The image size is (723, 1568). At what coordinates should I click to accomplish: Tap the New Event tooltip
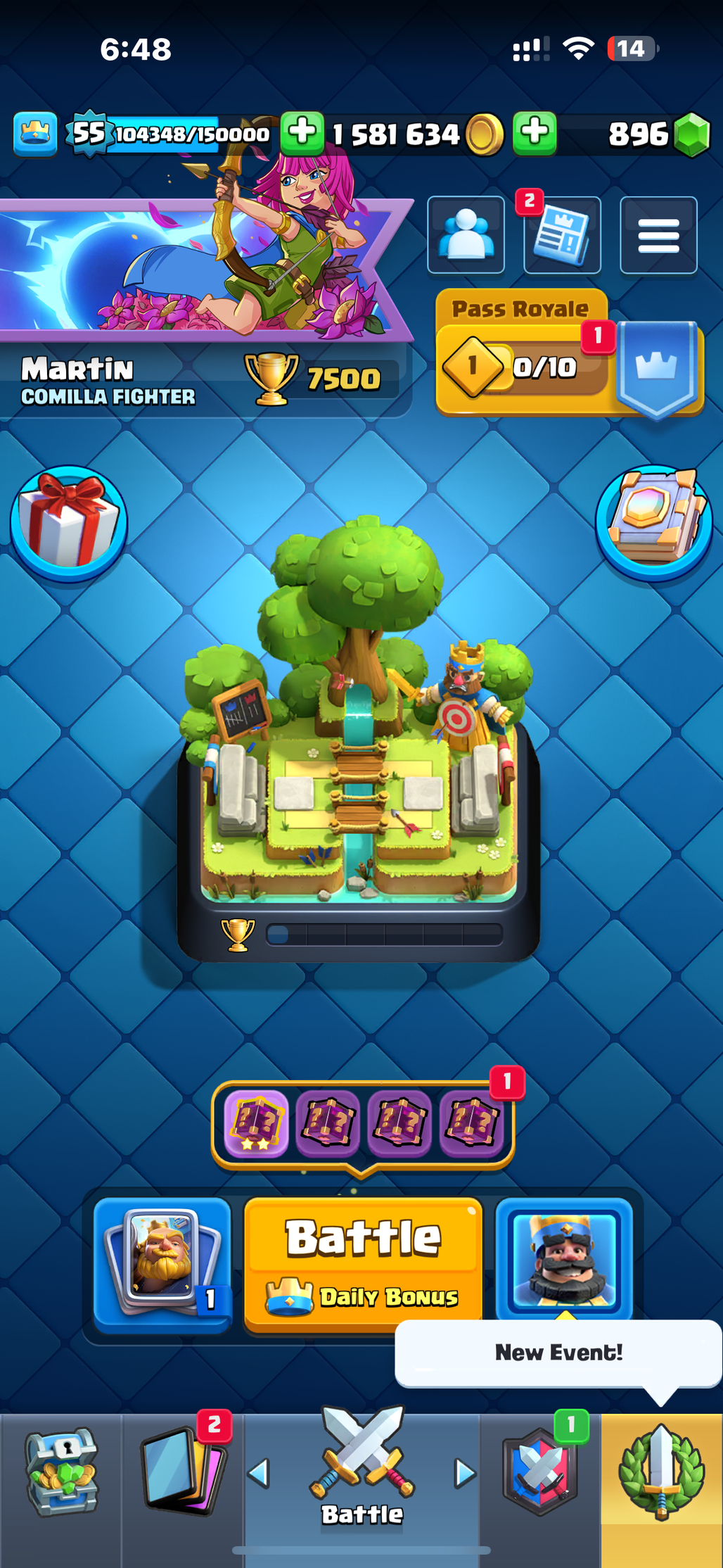point(558,1353)
